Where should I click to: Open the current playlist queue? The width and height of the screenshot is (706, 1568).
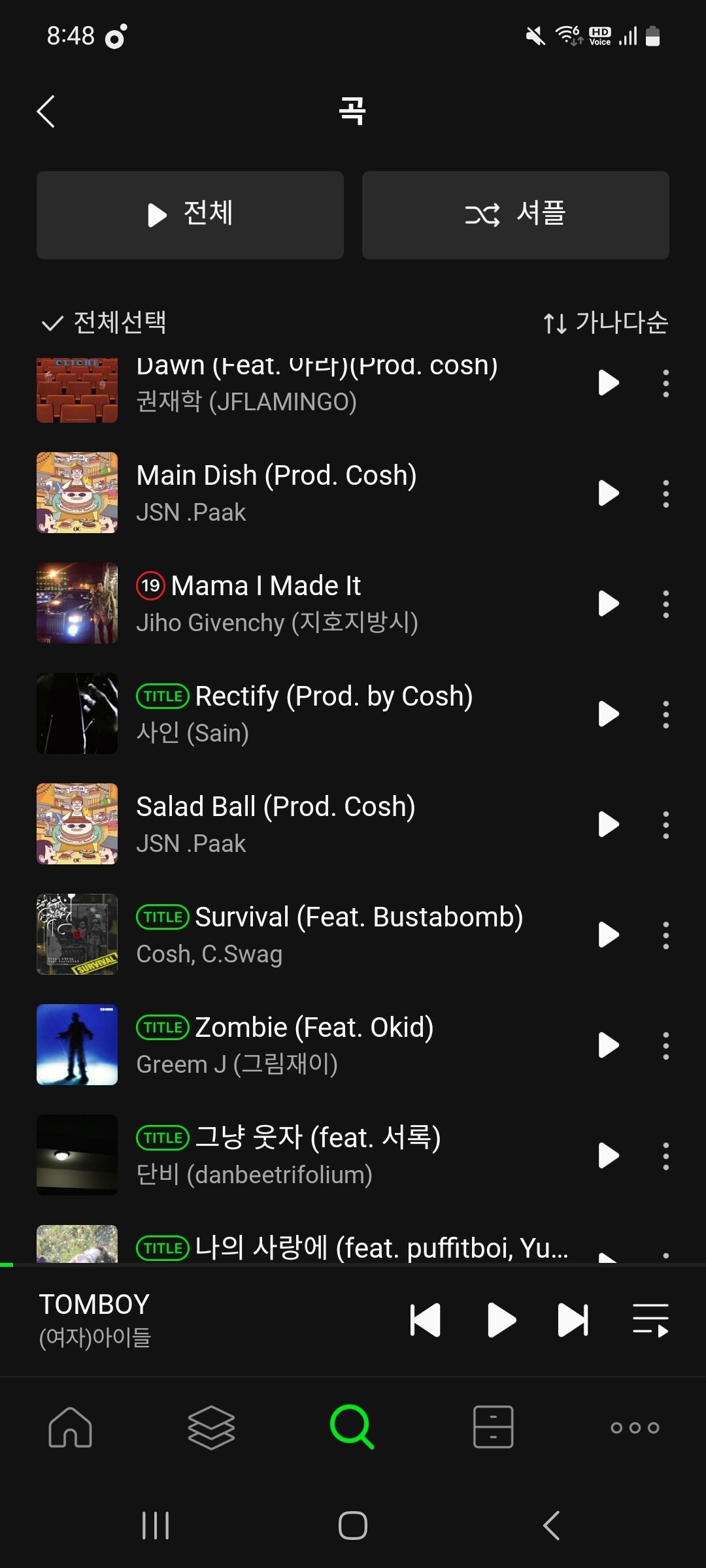point(650,1320)
